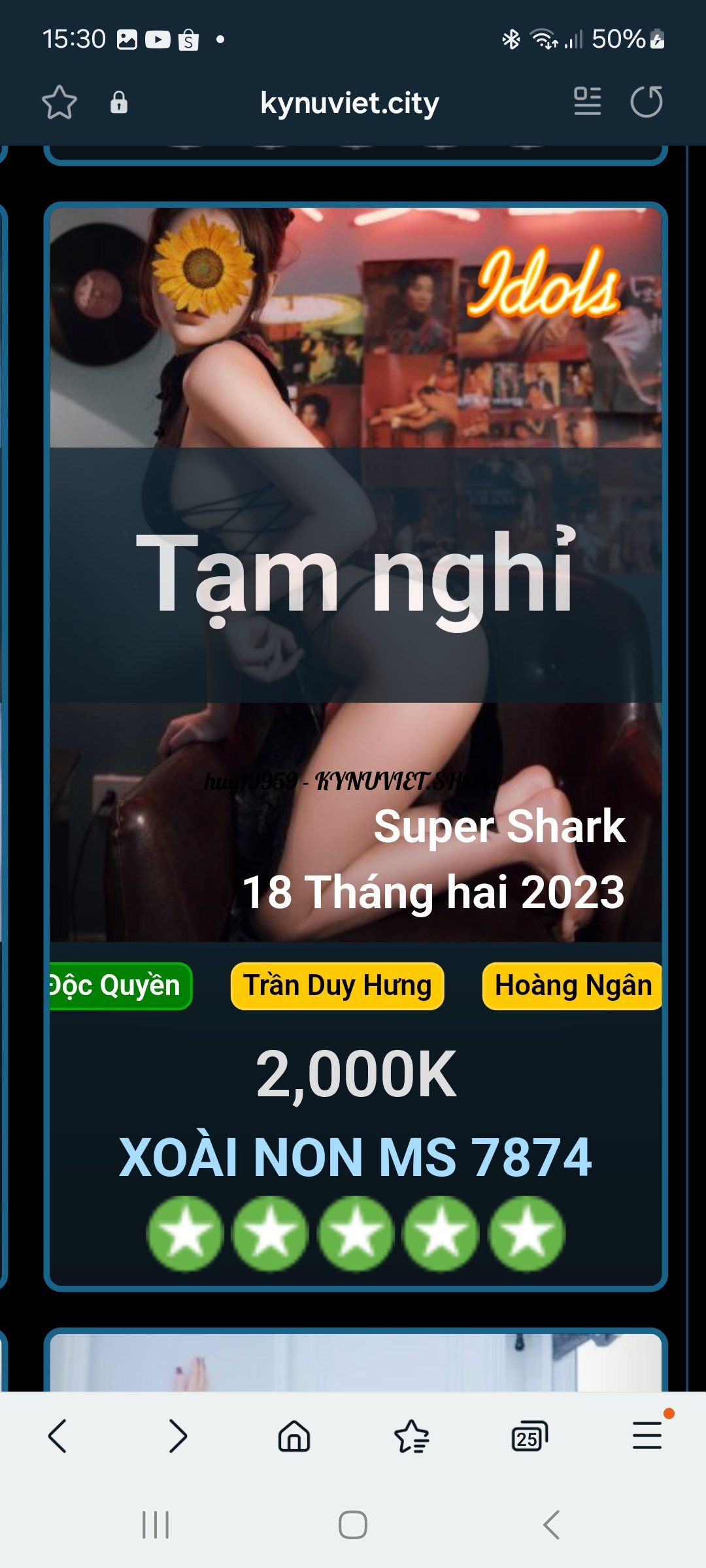Select the Trần Duy Hưng tag
Viewport: 706px width, 1568px height.
pyautogui.click(x=337, y=986)
